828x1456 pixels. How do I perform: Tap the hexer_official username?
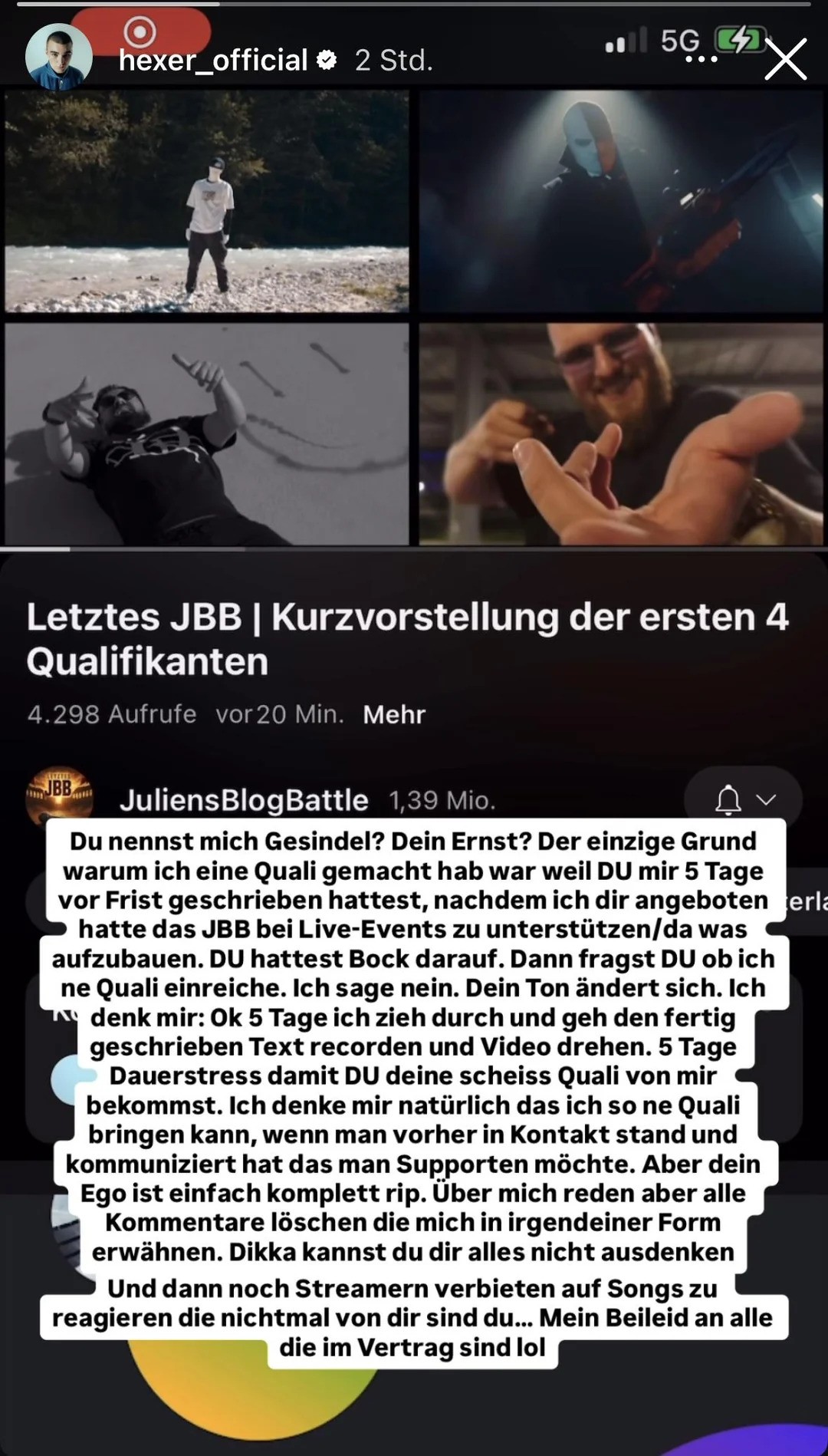(x=213, y=60)
